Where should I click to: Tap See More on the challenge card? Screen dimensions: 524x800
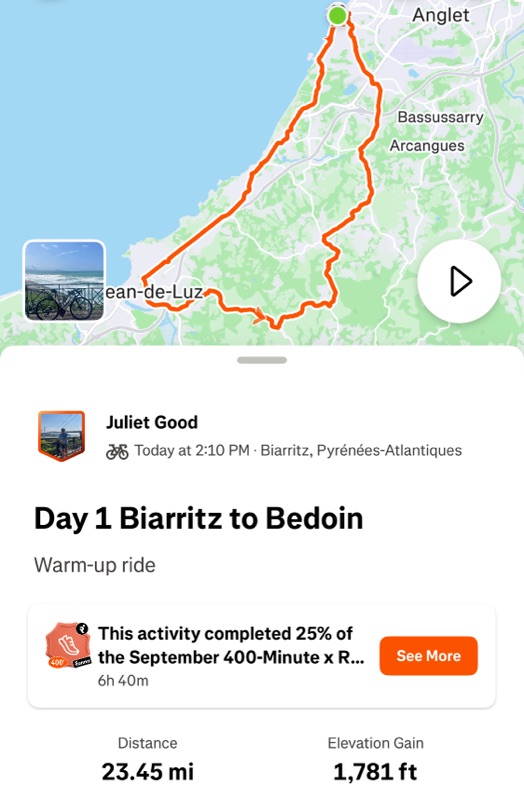tap(429, 656)
